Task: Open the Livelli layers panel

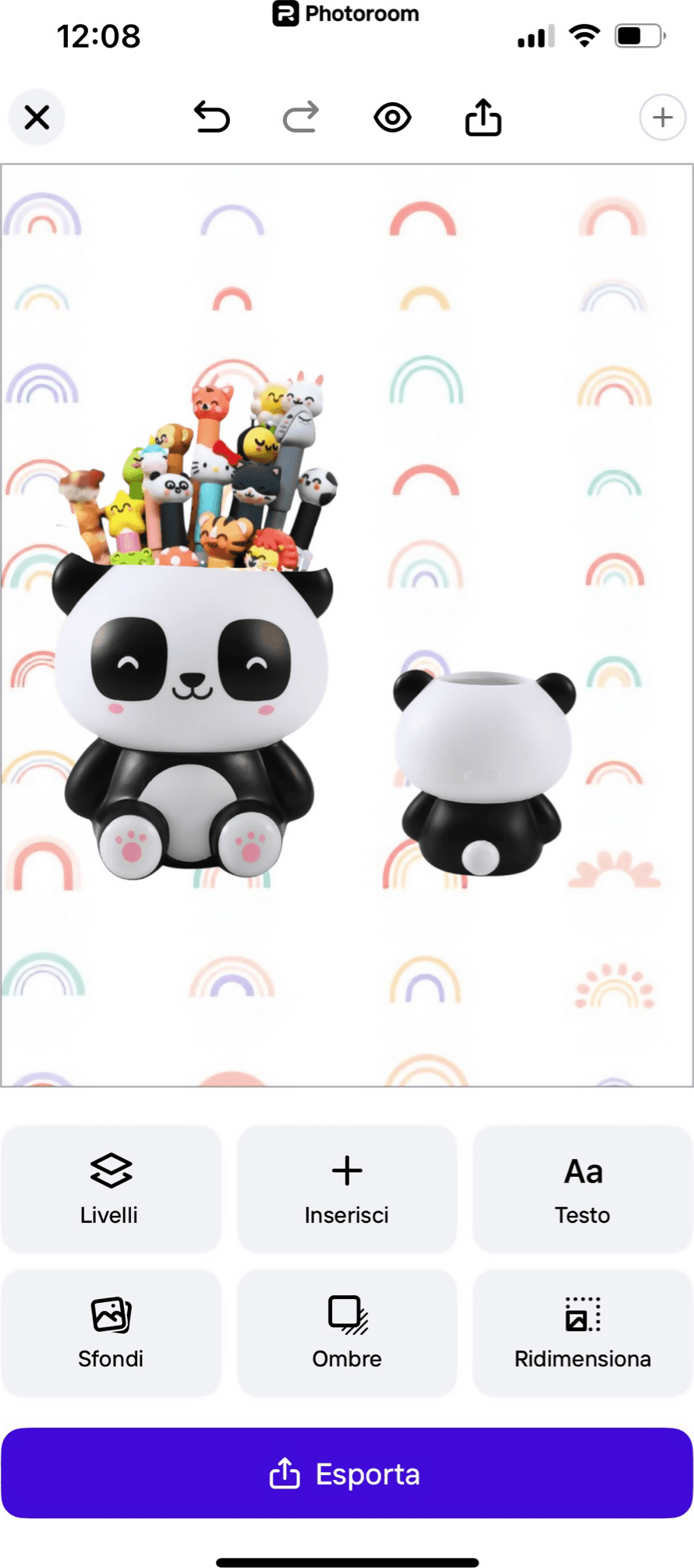Action: (x=111, y=1189)
